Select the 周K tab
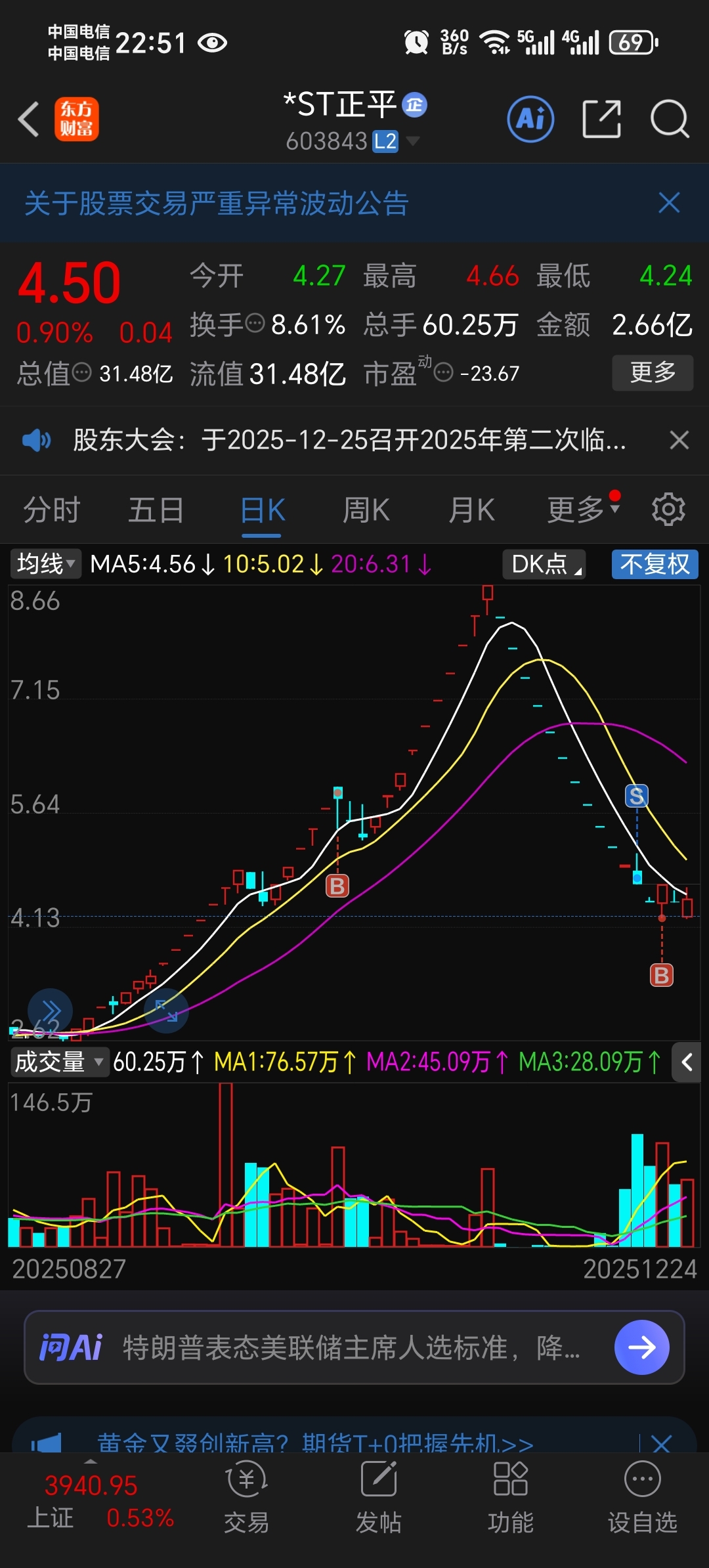 366,510
